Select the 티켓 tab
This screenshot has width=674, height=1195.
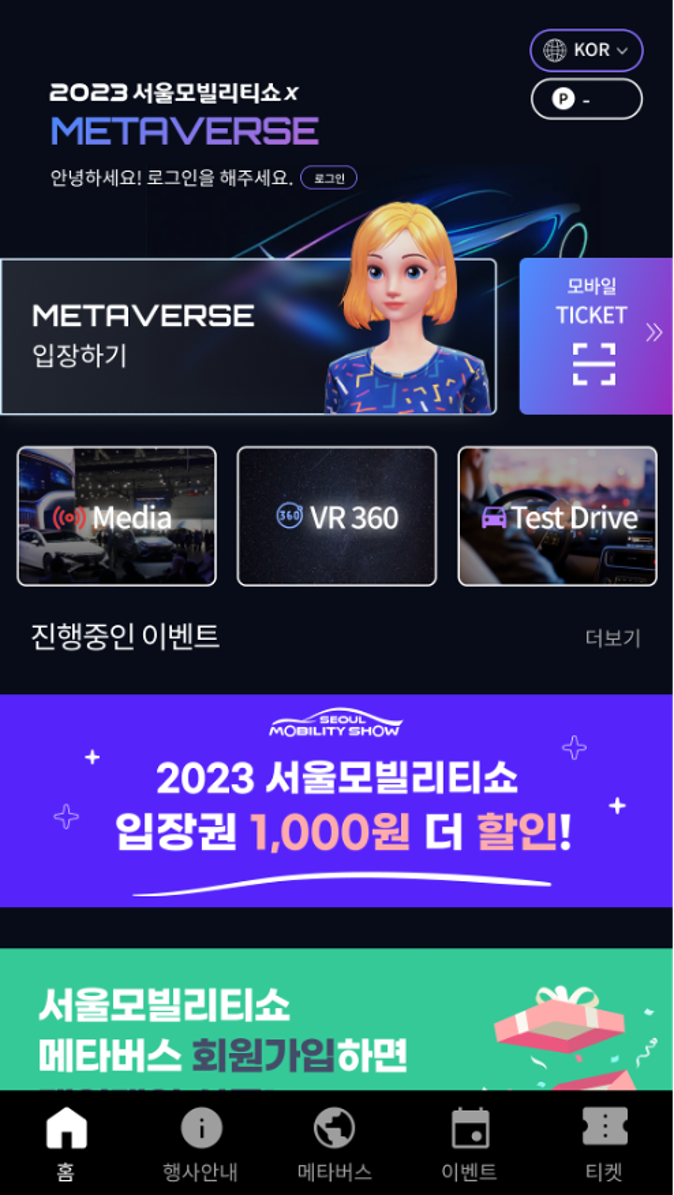click(x=604, y=1145)
